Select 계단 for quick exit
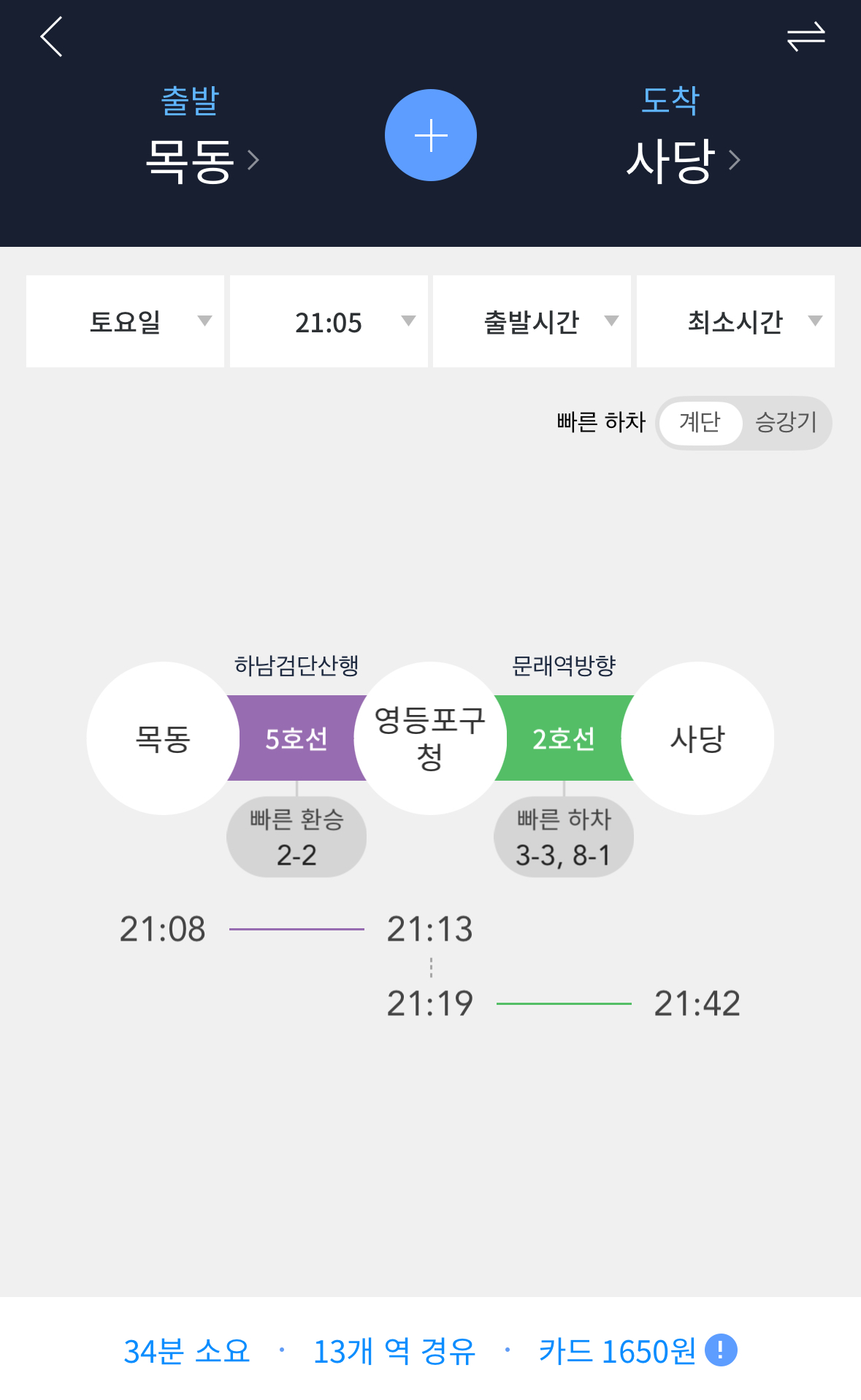Screen dimensions: 861x1400 click(700, 423)
